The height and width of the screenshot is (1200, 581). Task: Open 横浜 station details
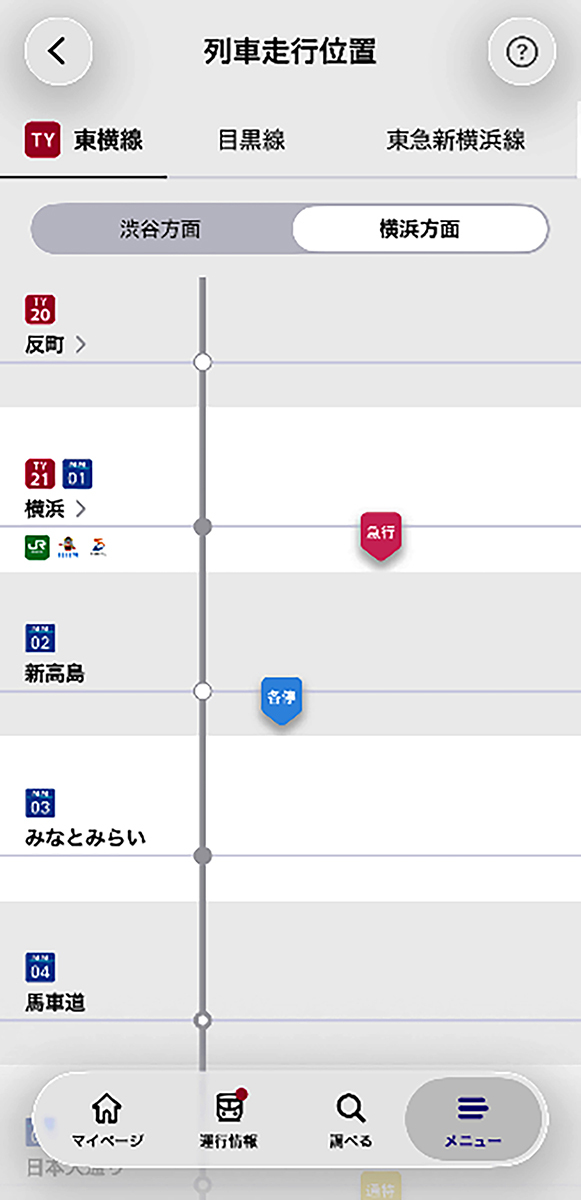[x=56, y=509]
